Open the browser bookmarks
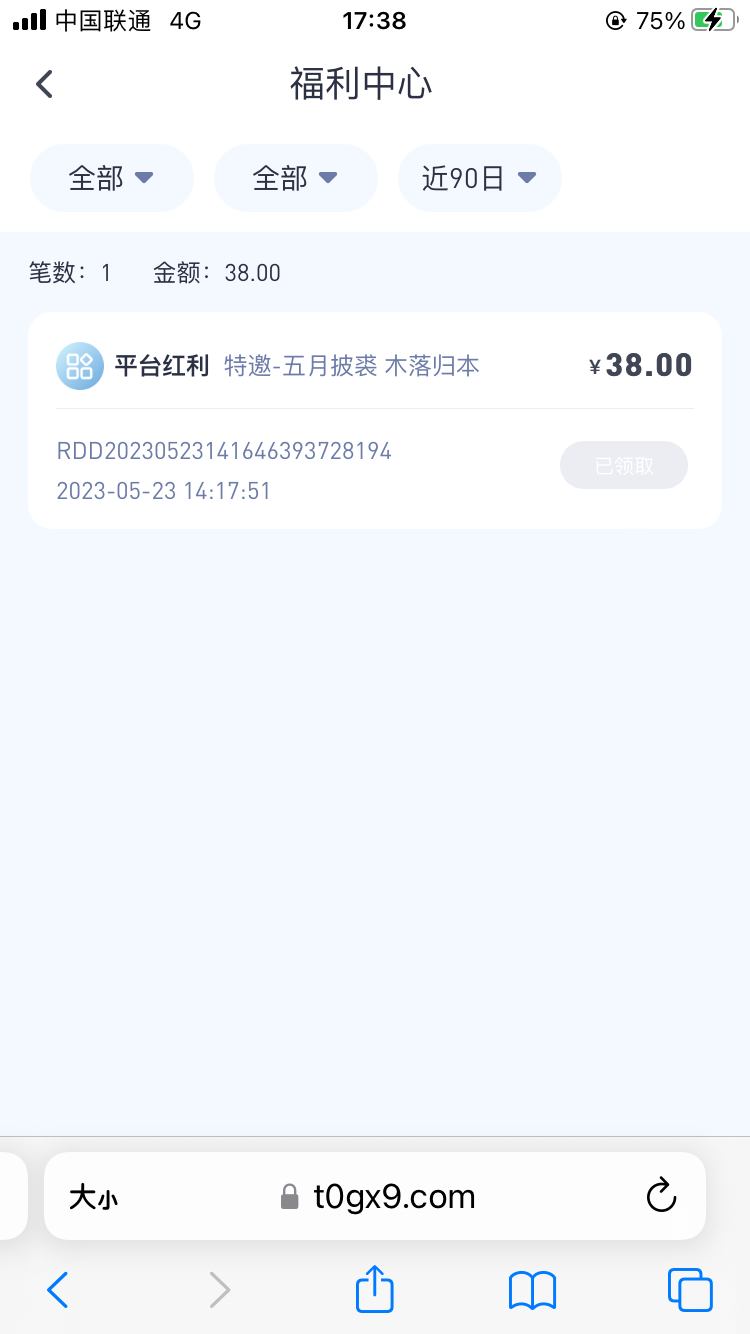750x1334 pixels. (532, 1290)
